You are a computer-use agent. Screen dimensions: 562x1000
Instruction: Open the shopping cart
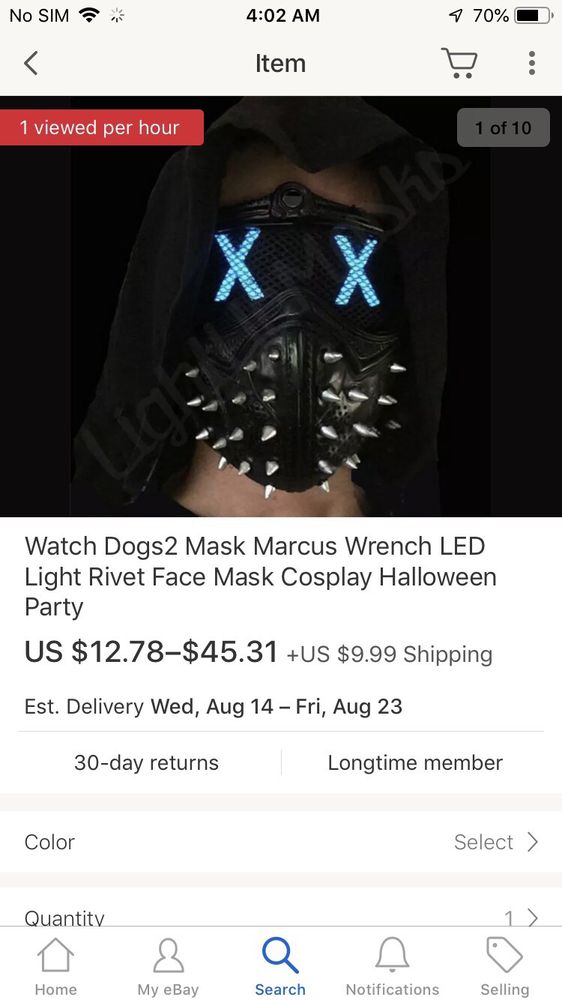(459, 63)
